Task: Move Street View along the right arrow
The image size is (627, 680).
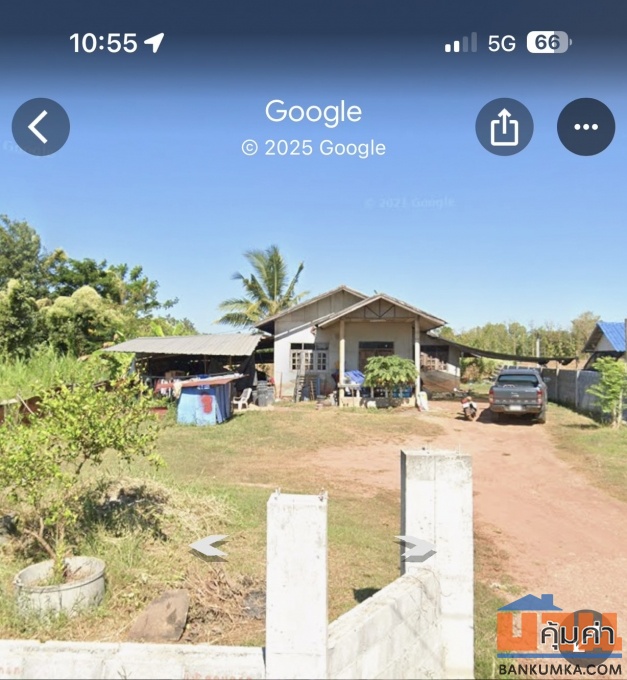Action: click(x=416, y=547)
